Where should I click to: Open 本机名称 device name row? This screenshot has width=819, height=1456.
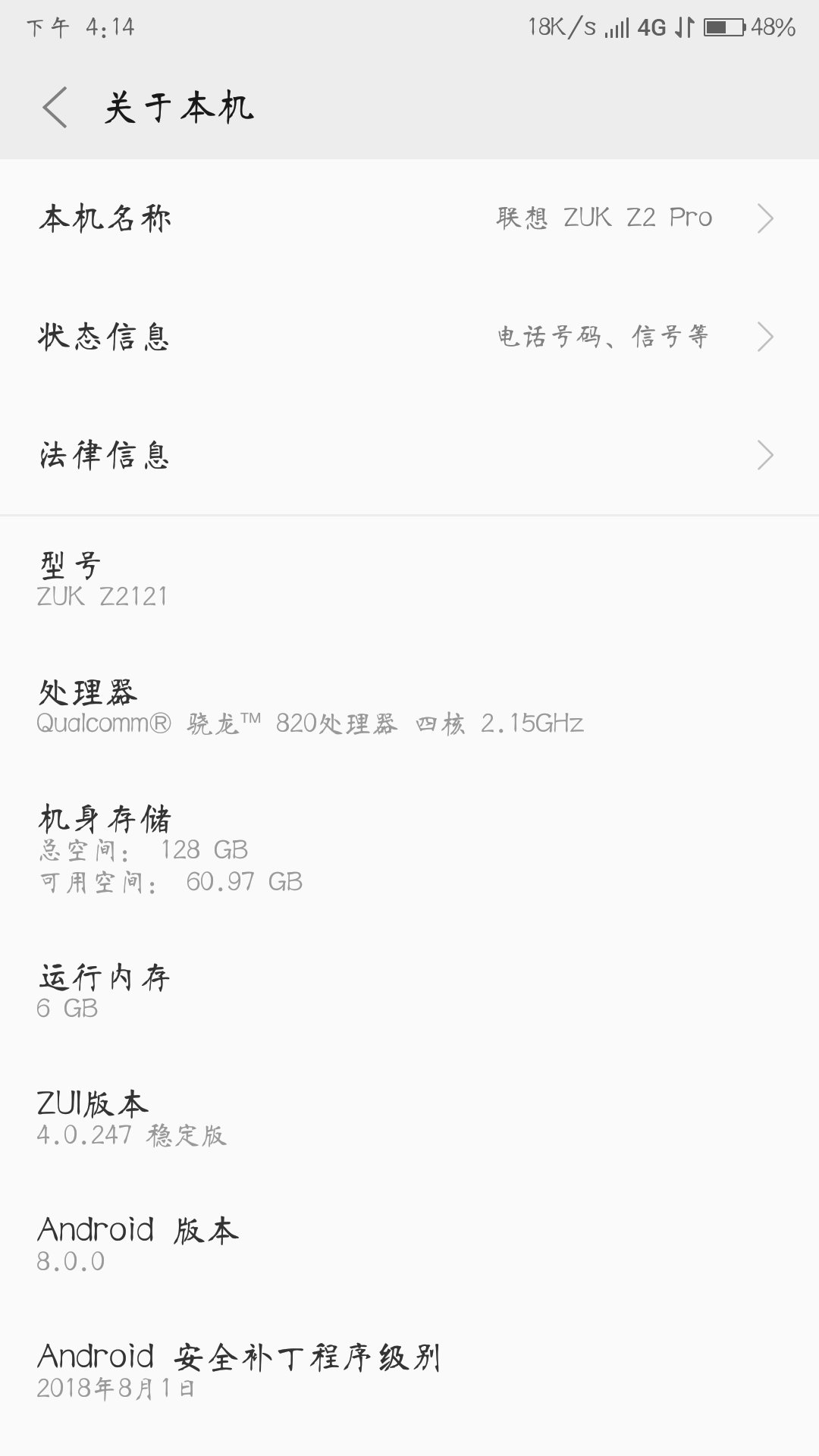(x=409, y=218)
